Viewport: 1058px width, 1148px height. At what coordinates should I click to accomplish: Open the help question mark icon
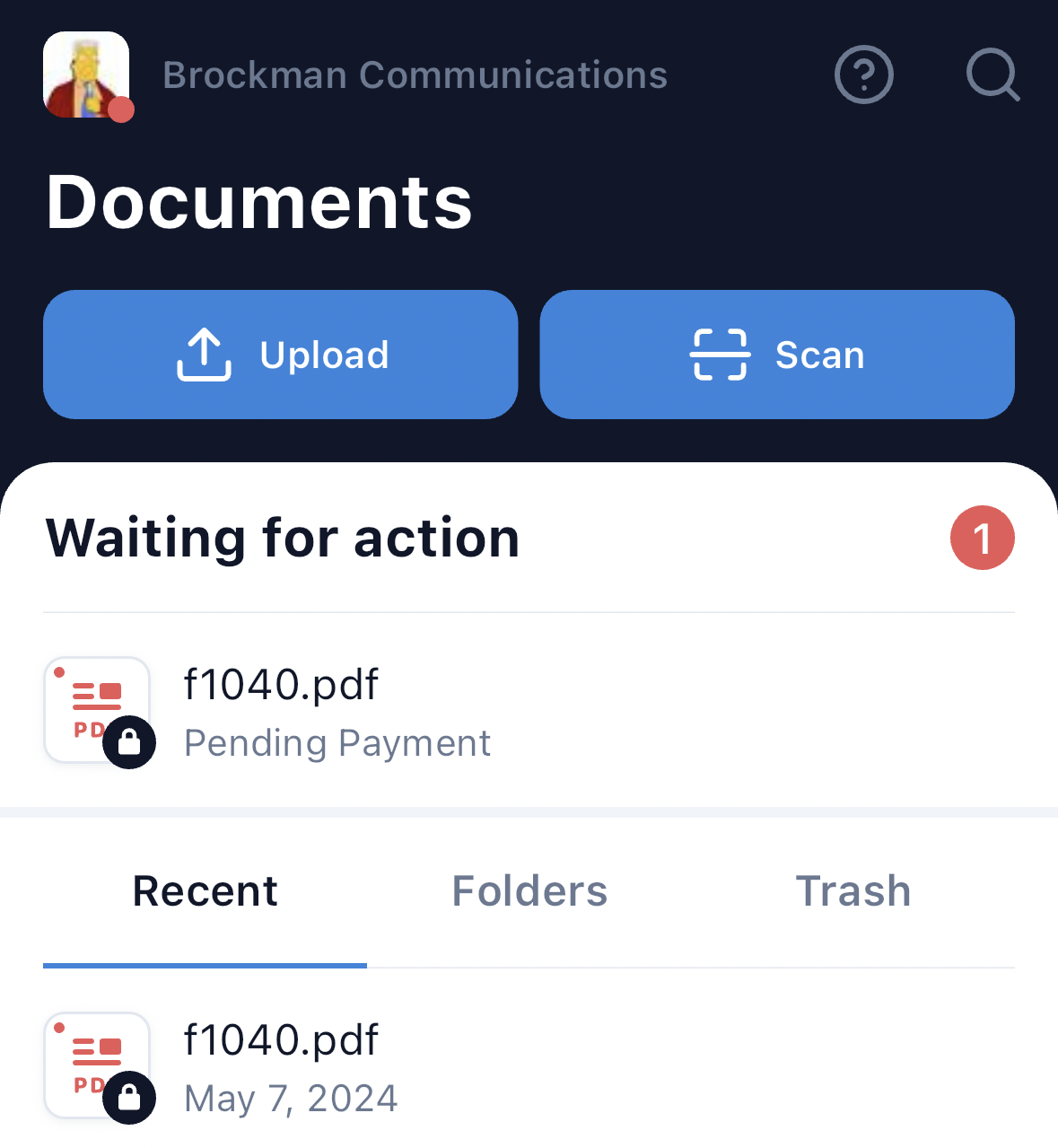pyautogui.click(x=863, y=74)
